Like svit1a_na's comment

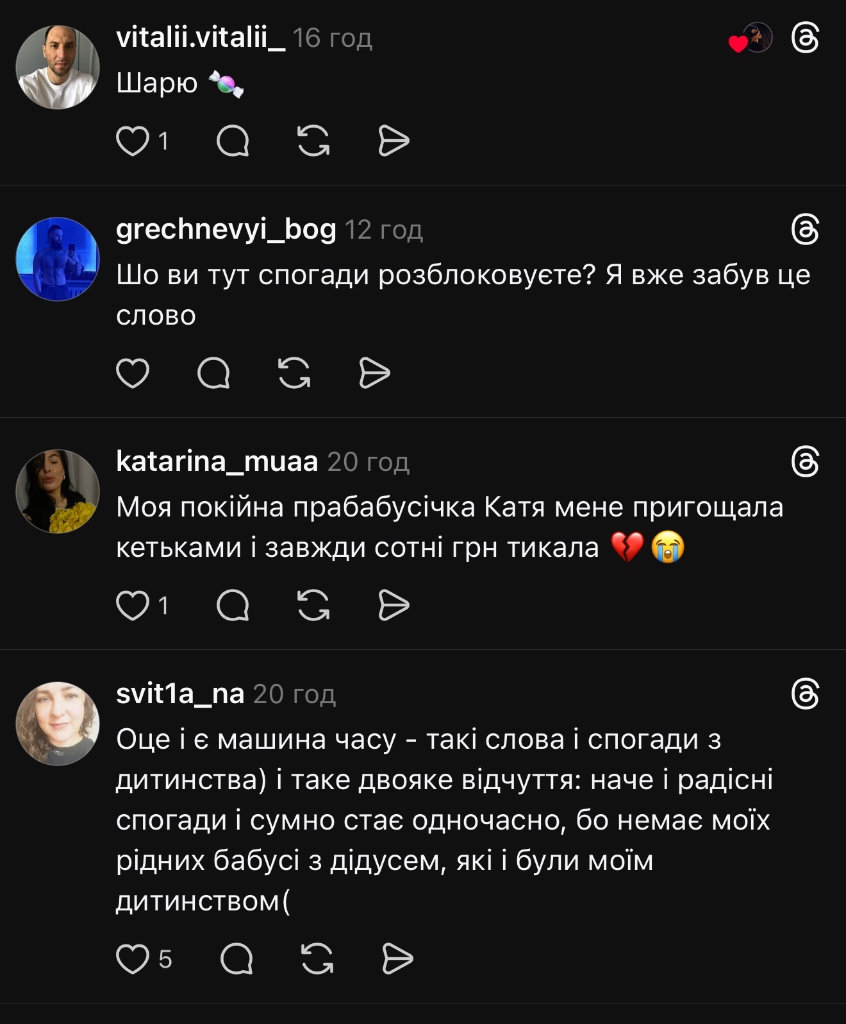[133, 959]
